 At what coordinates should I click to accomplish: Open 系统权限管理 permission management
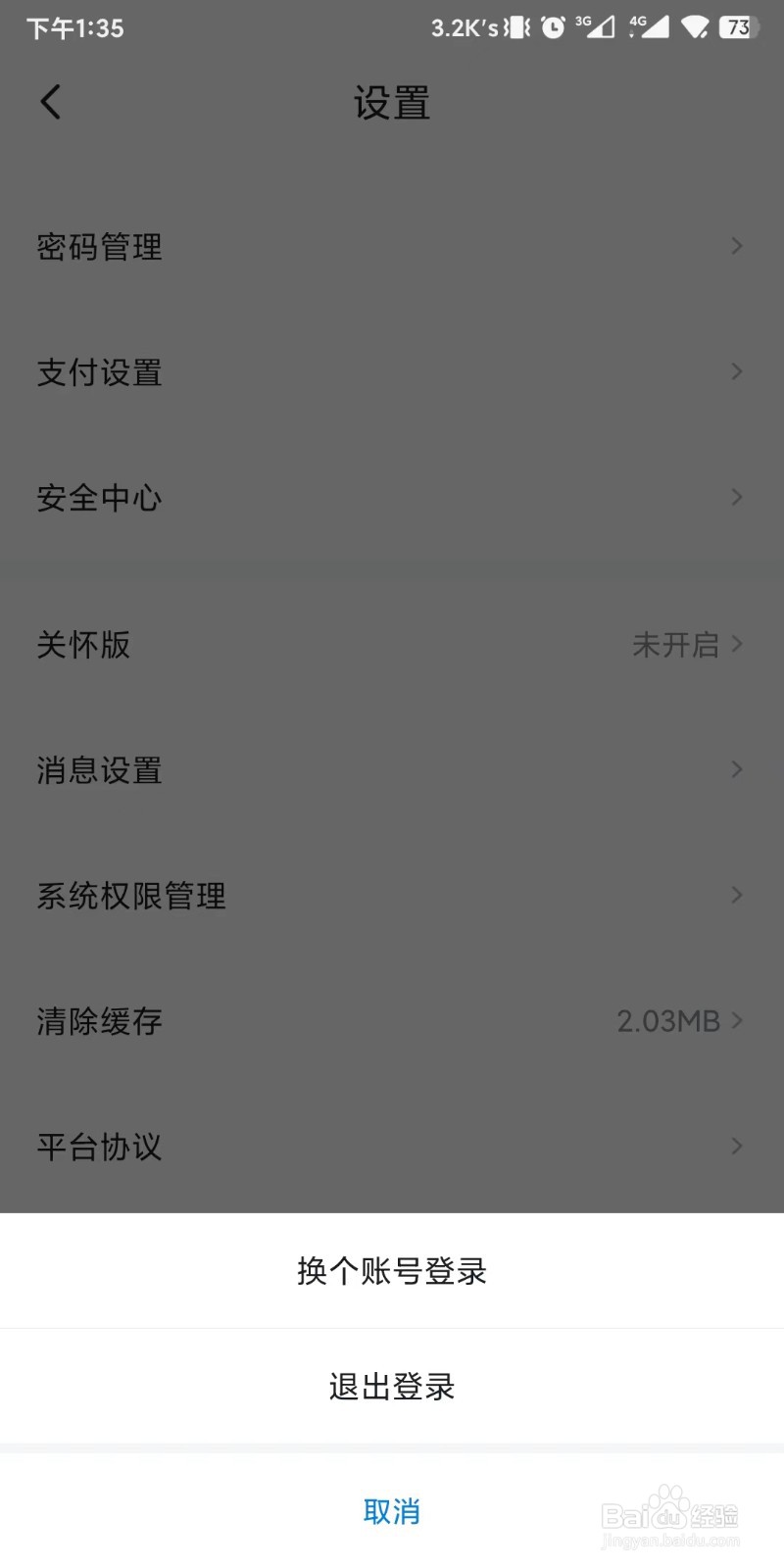[392, 895]
